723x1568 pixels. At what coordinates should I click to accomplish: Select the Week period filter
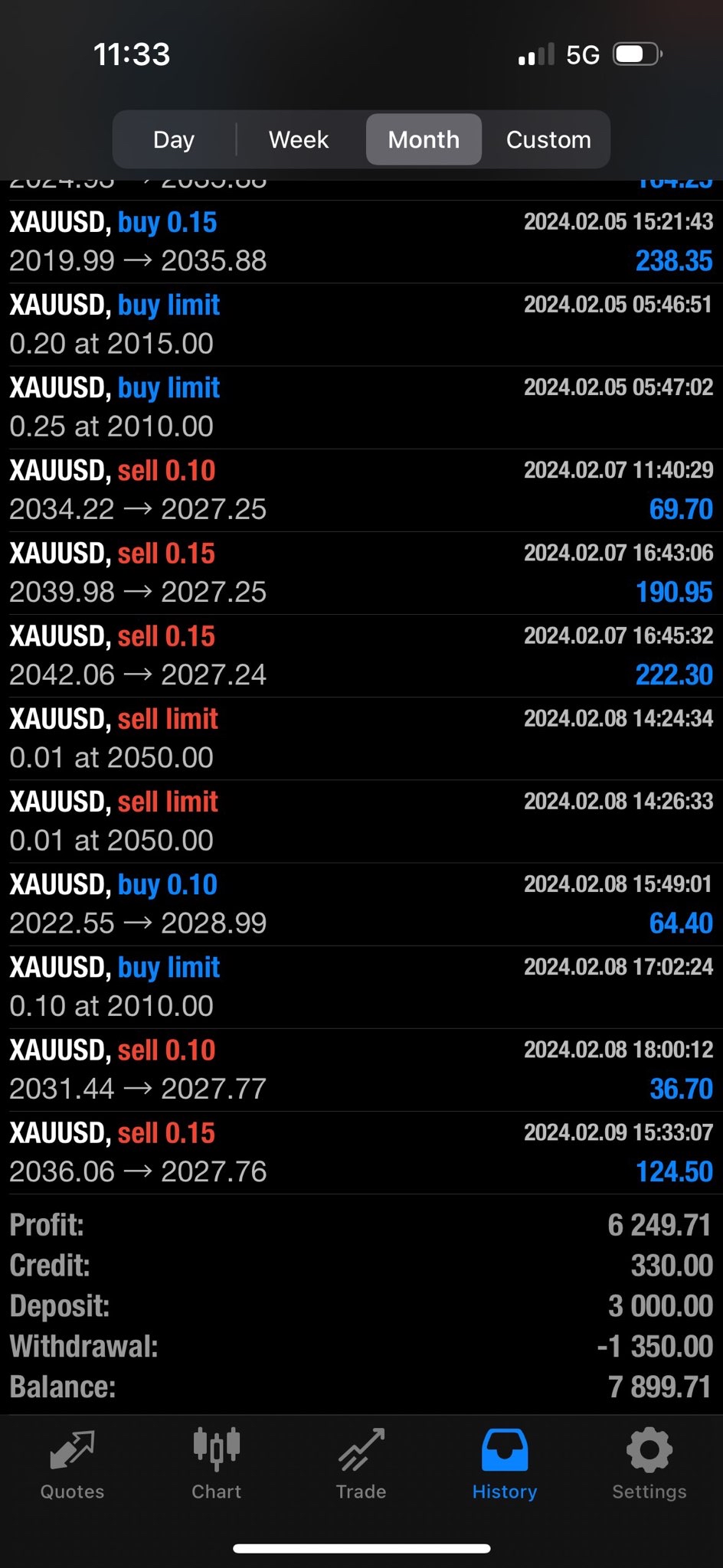[x=298, y=139]
